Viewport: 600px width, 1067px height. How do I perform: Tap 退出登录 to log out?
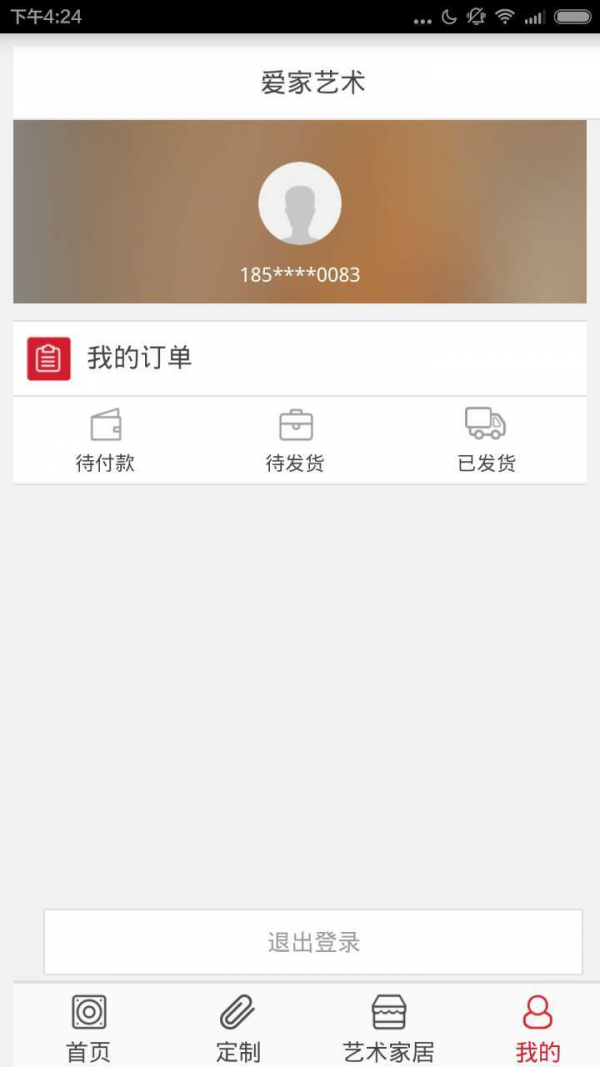point(313,942)
